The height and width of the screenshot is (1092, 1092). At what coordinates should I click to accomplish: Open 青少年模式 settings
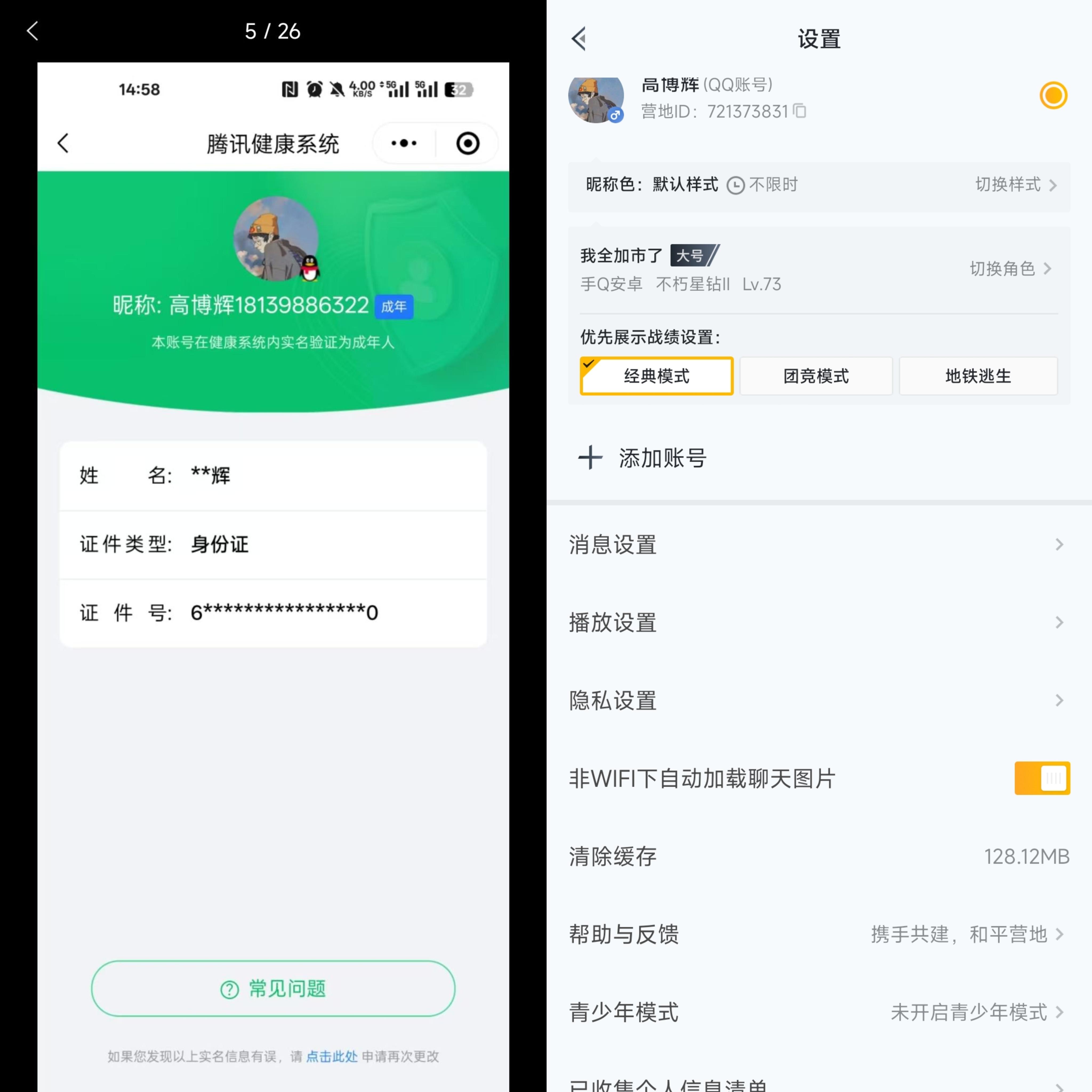coord(818,1012)
